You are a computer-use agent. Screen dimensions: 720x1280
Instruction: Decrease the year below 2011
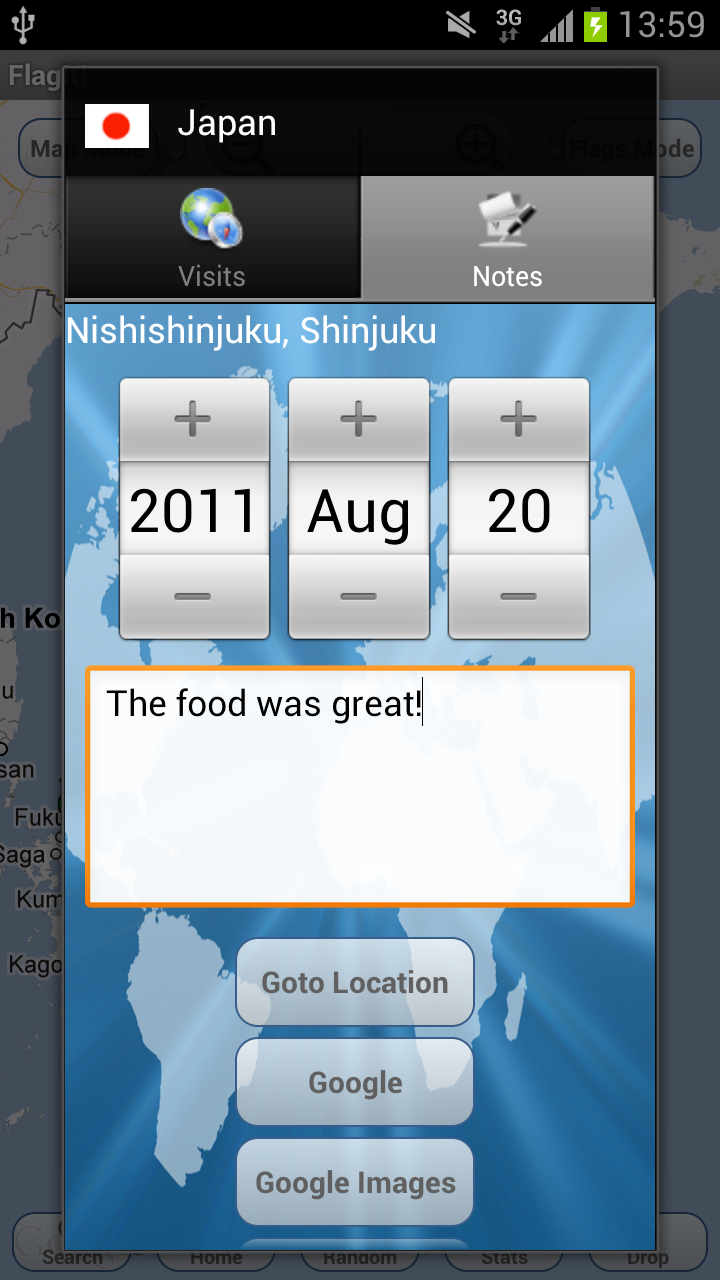(x=194, y=596)
